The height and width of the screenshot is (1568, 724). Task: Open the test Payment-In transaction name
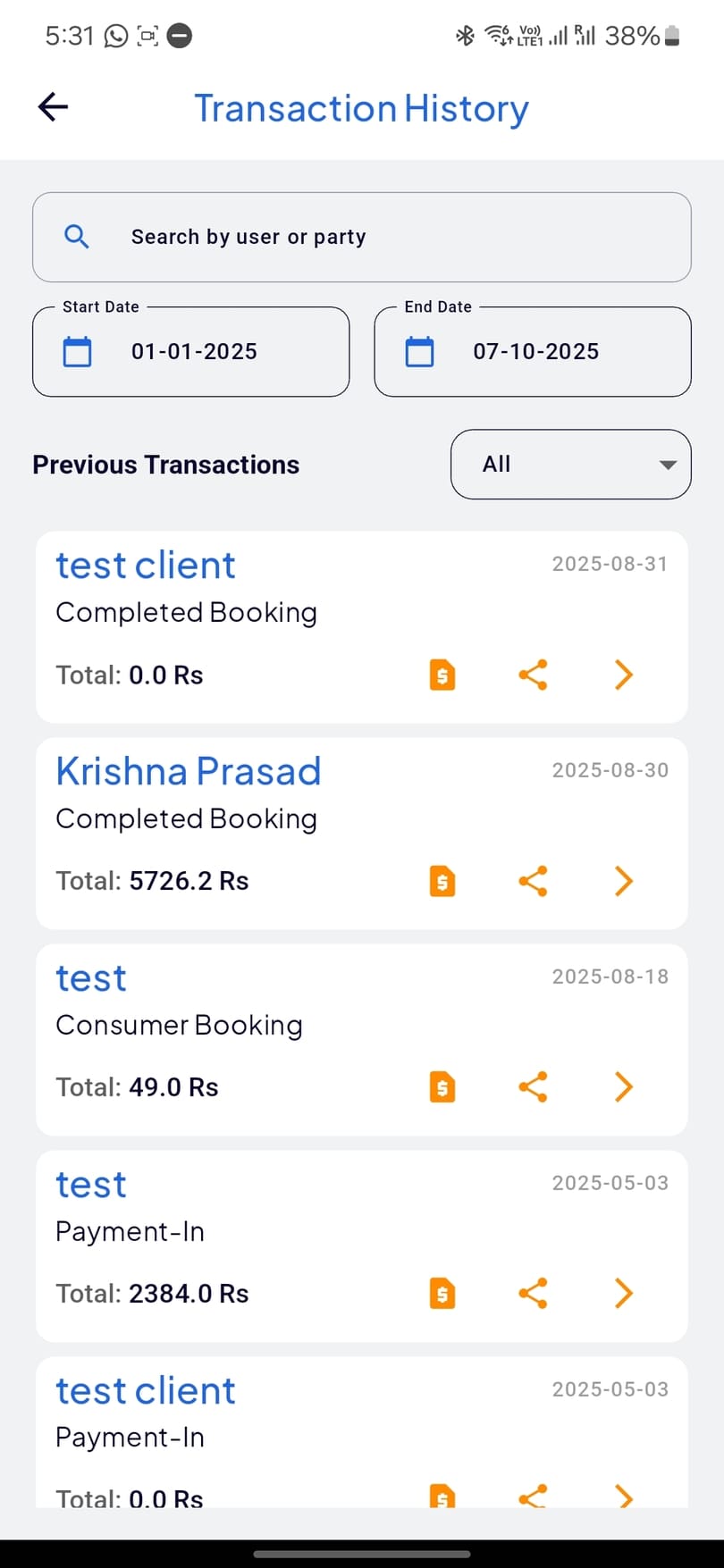pos(90,1183)
